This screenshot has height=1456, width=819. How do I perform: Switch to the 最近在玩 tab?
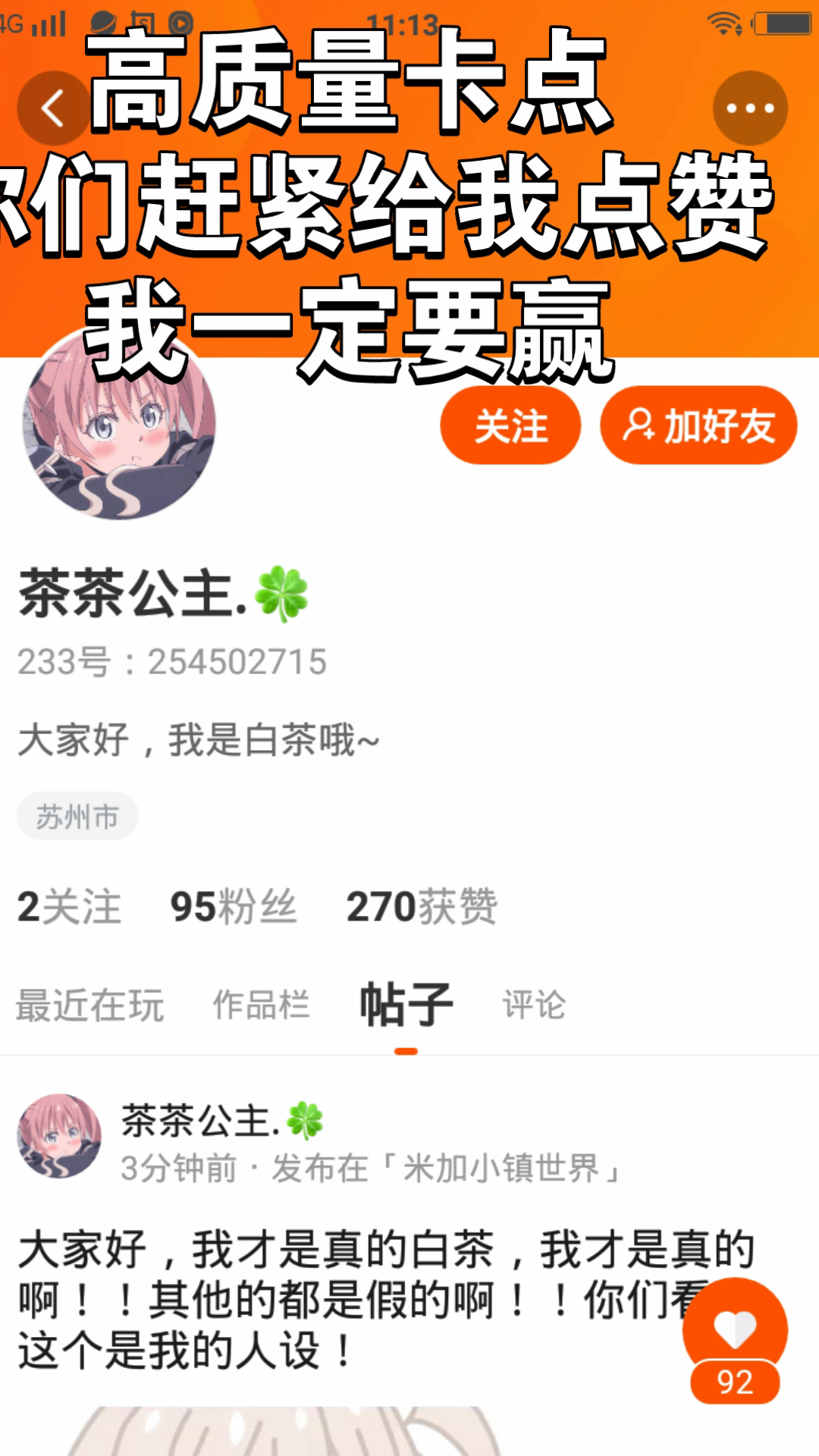click(x=89, y=1006)
